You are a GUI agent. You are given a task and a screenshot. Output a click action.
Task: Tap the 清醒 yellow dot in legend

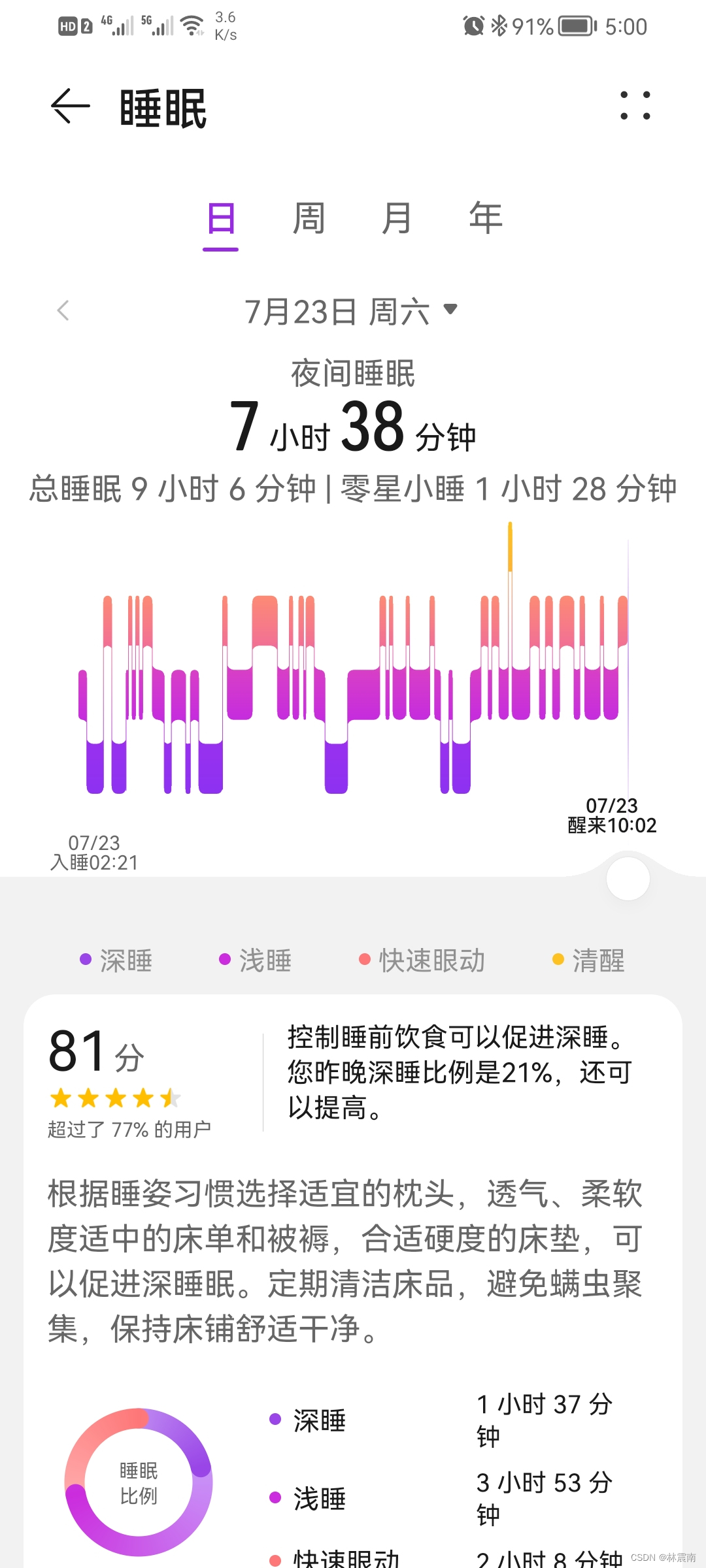coord(557,960)
